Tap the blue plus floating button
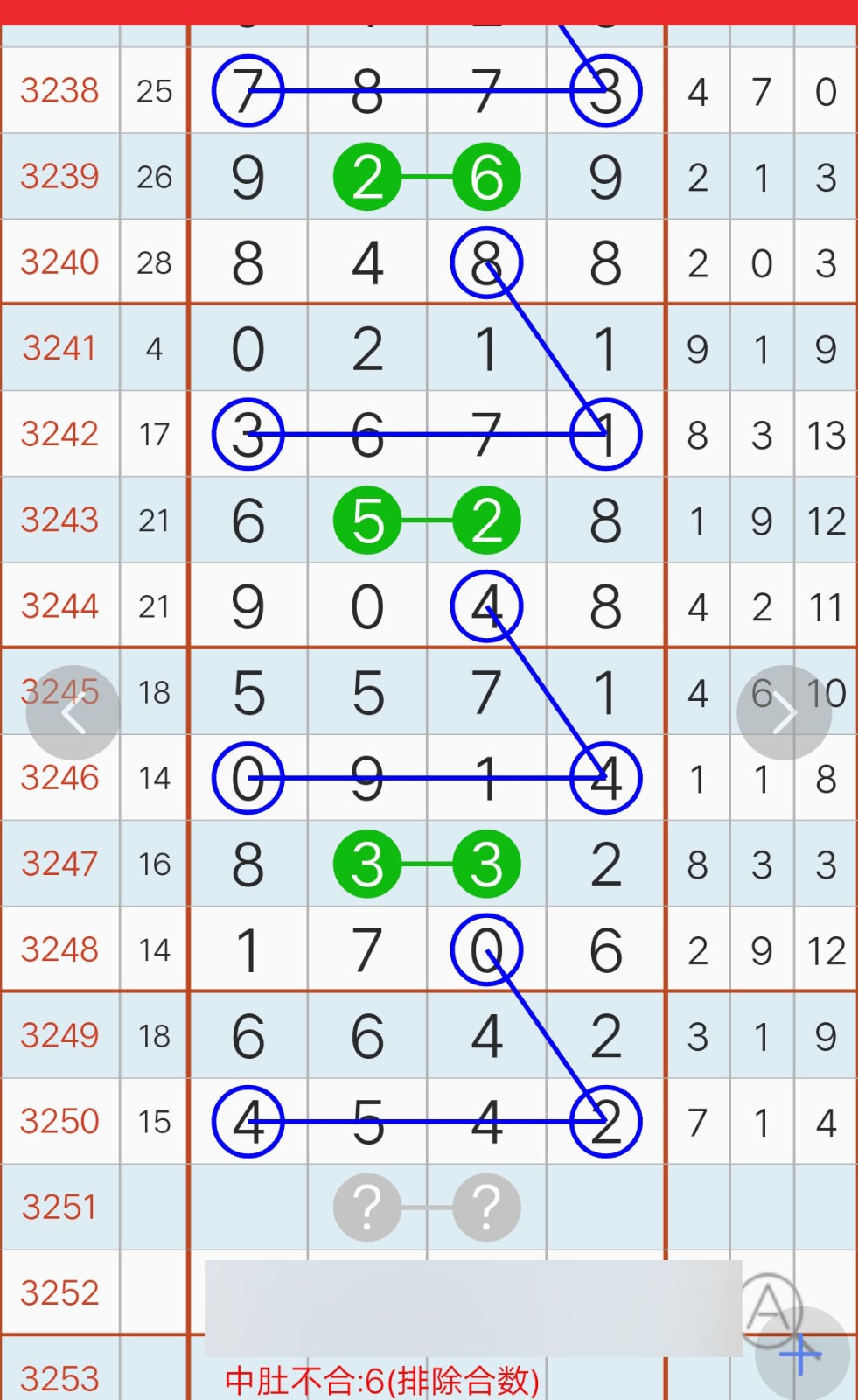This screenshot has height=1400, width=858. 801,1354
